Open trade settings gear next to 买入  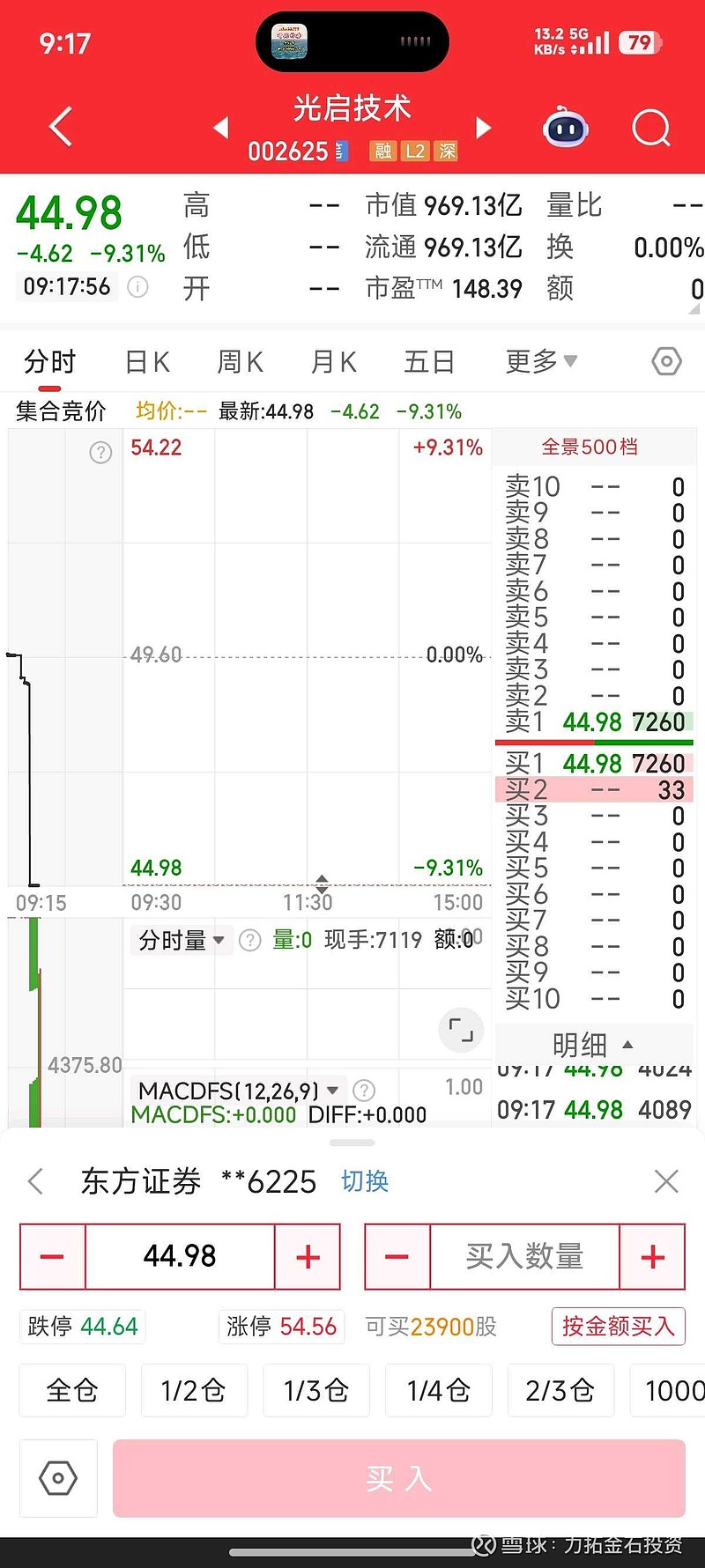coord(58,1478)
